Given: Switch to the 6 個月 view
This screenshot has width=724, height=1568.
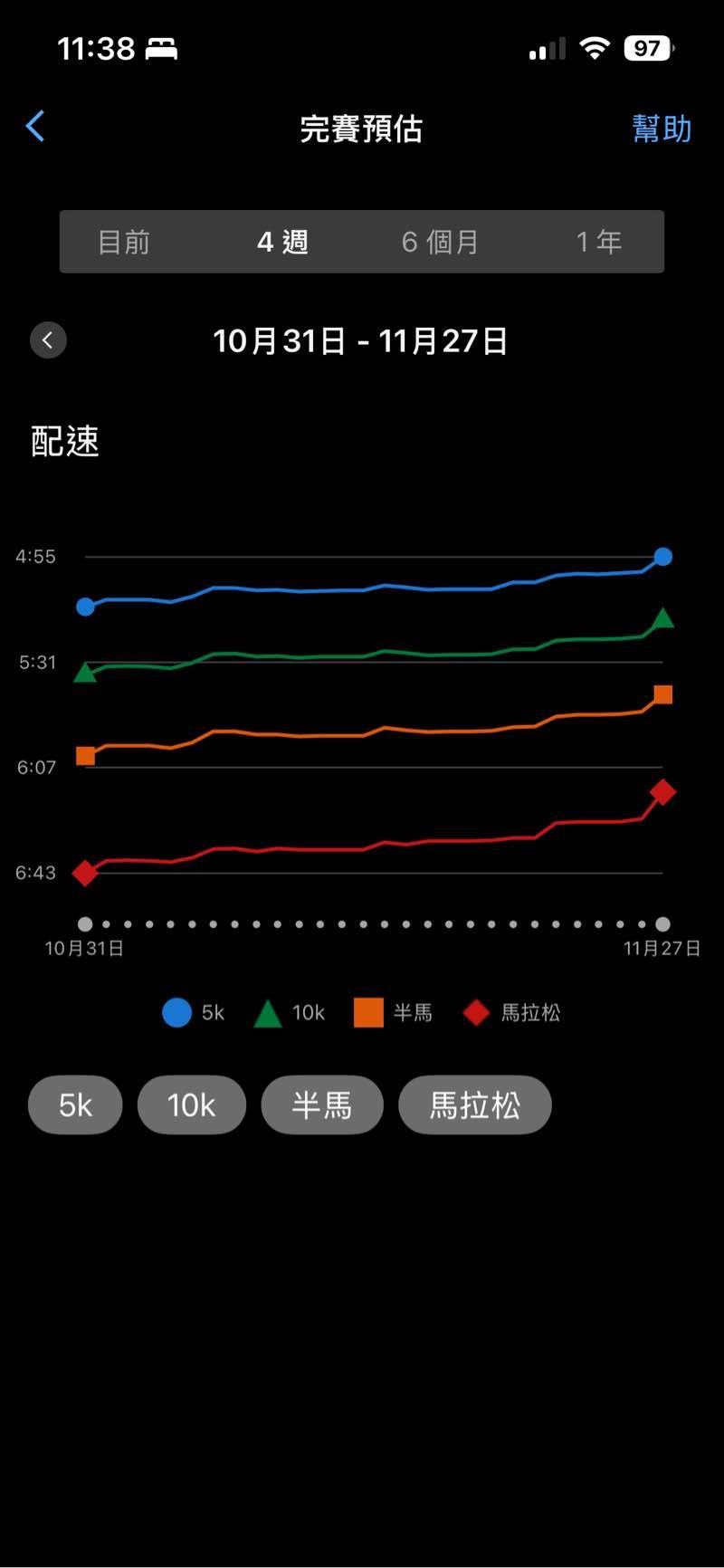Looking at the screenshot, I should pos(440,242).
